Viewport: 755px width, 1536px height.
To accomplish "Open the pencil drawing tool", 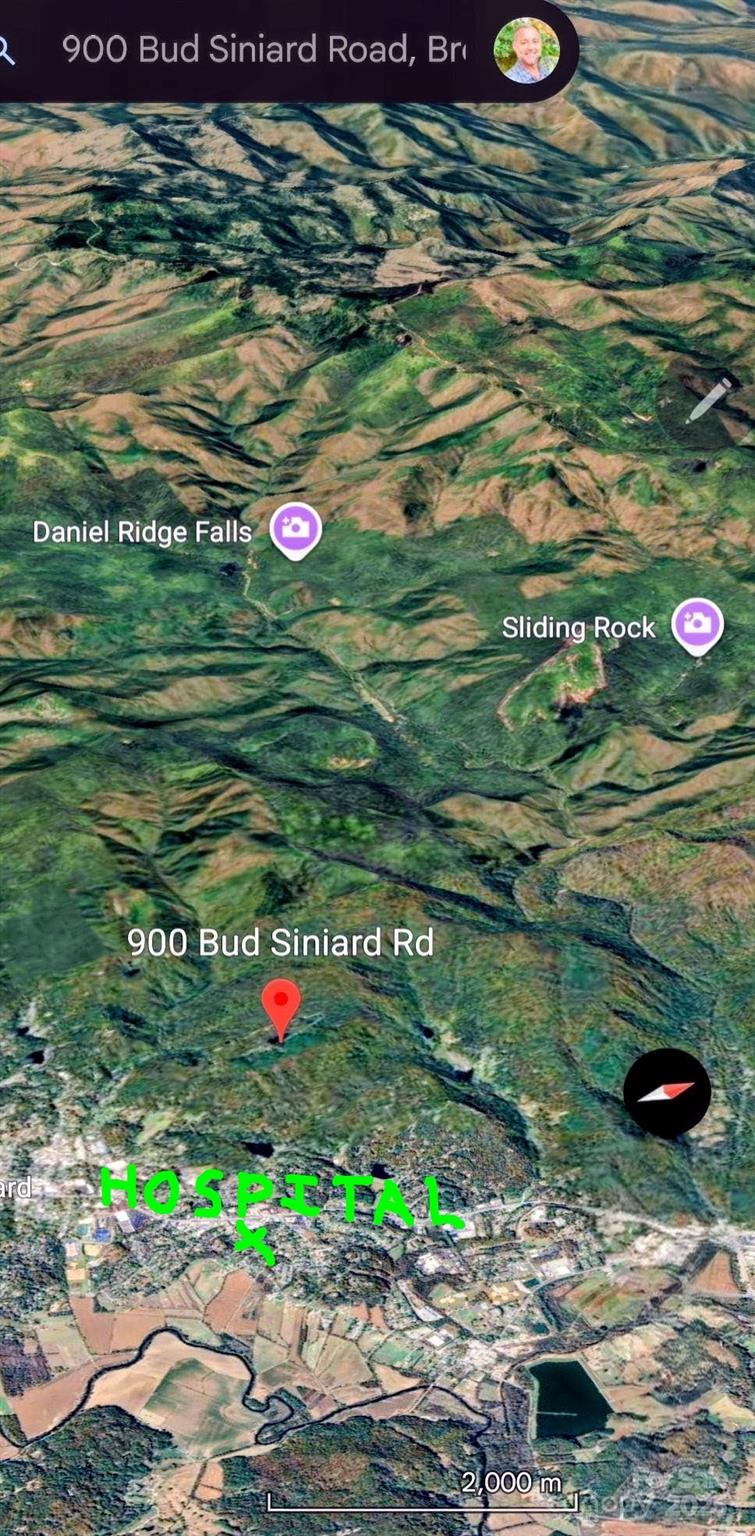I will pyautogui.click(x=709, y=400).
